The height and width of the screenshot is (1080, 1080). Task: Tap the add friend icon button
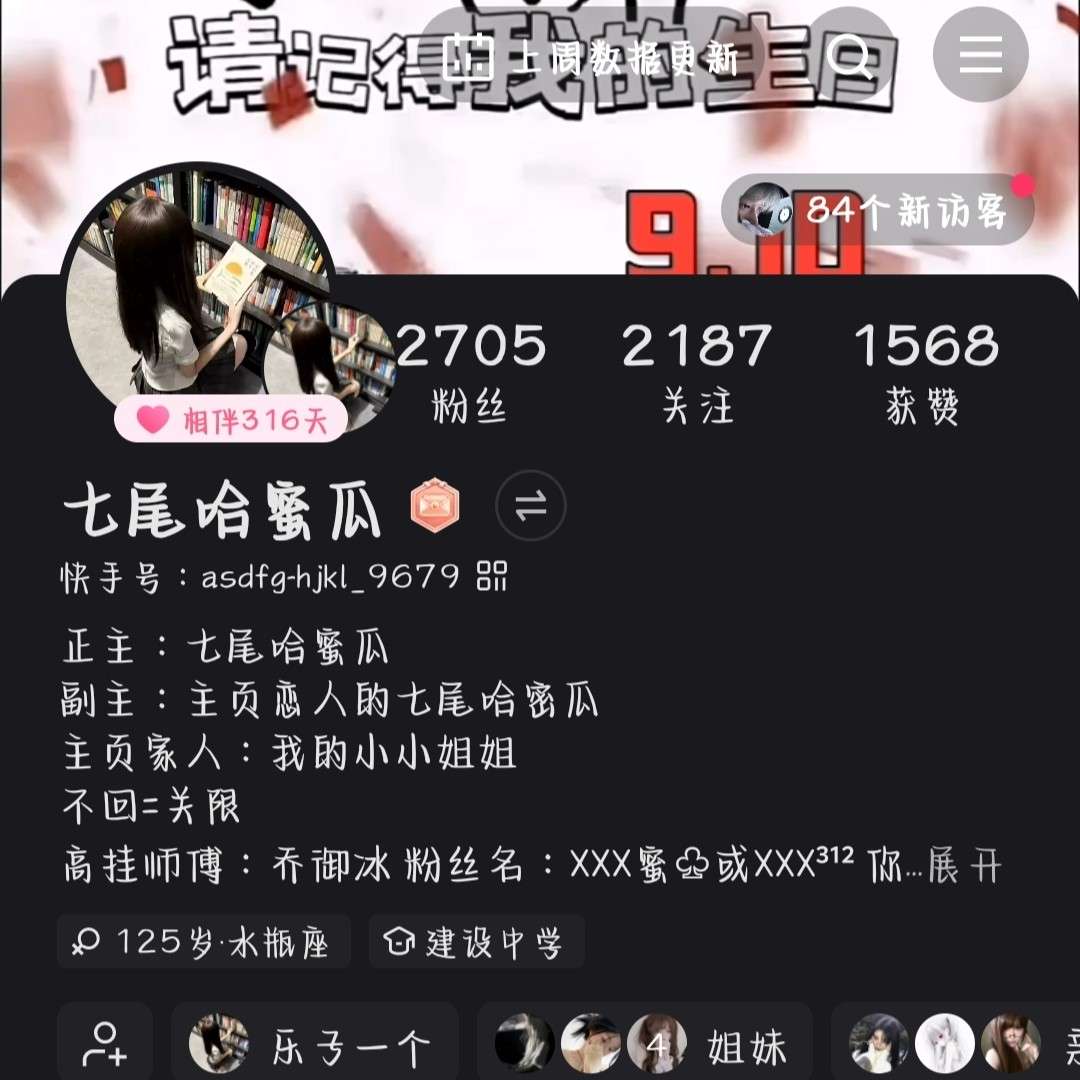(x=104, y=1043)
